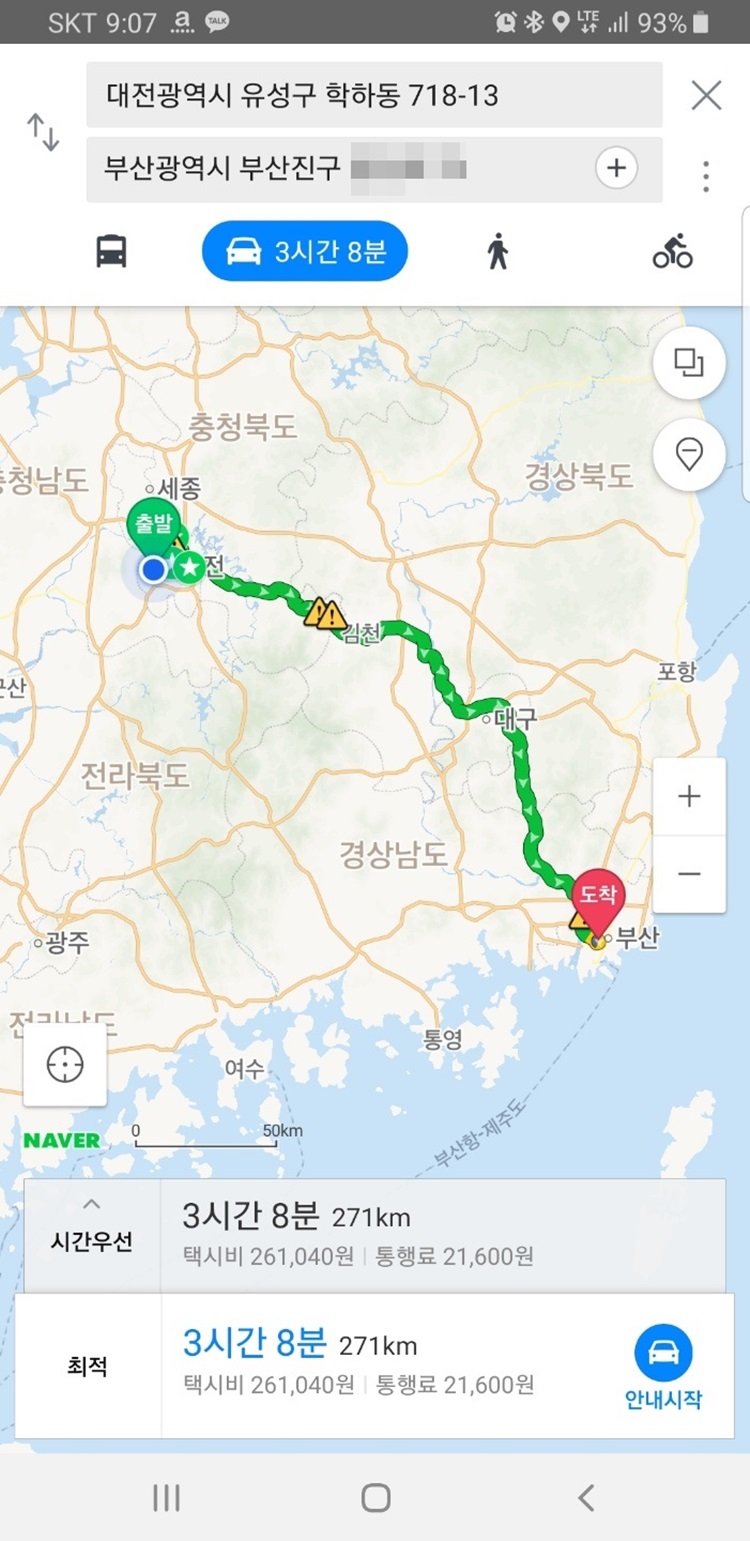Tap the location pin button on the map
The image size is (750, 1541).
click(x=689, y=455)
